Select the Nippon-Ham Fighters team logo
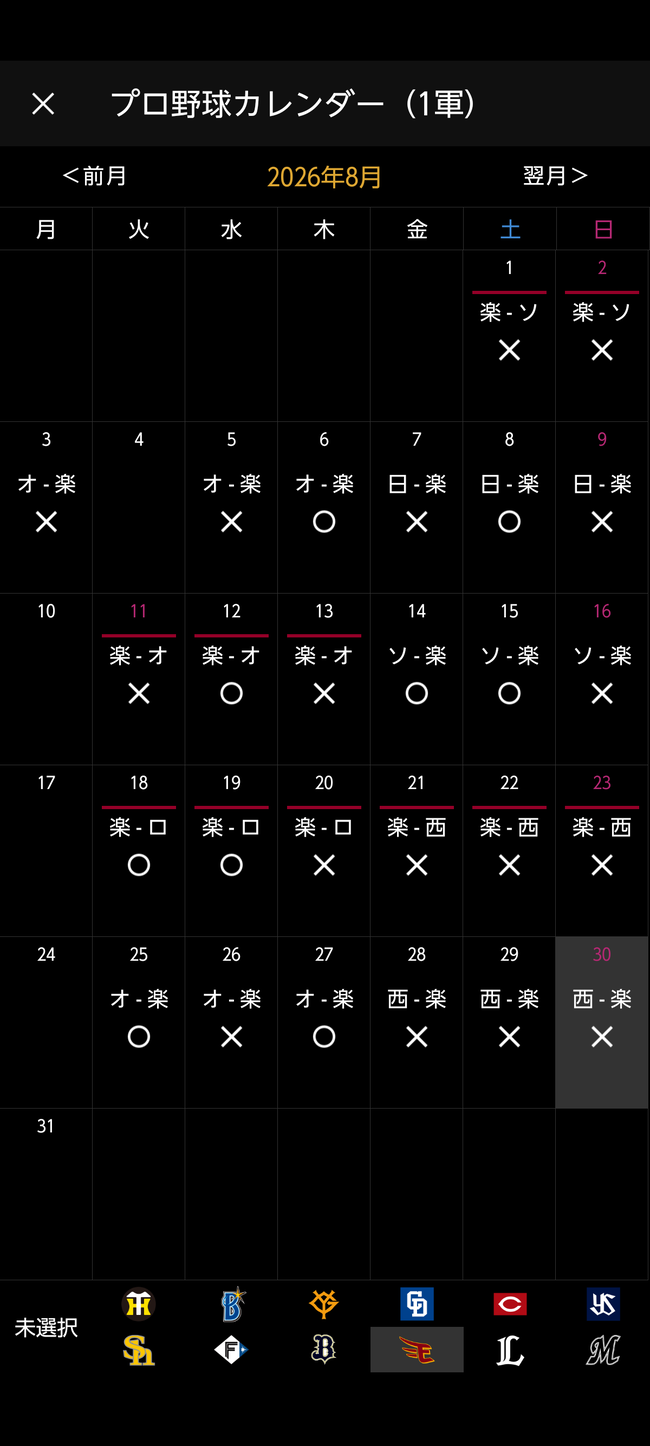650x1446 pixels. click(232, 1351)
